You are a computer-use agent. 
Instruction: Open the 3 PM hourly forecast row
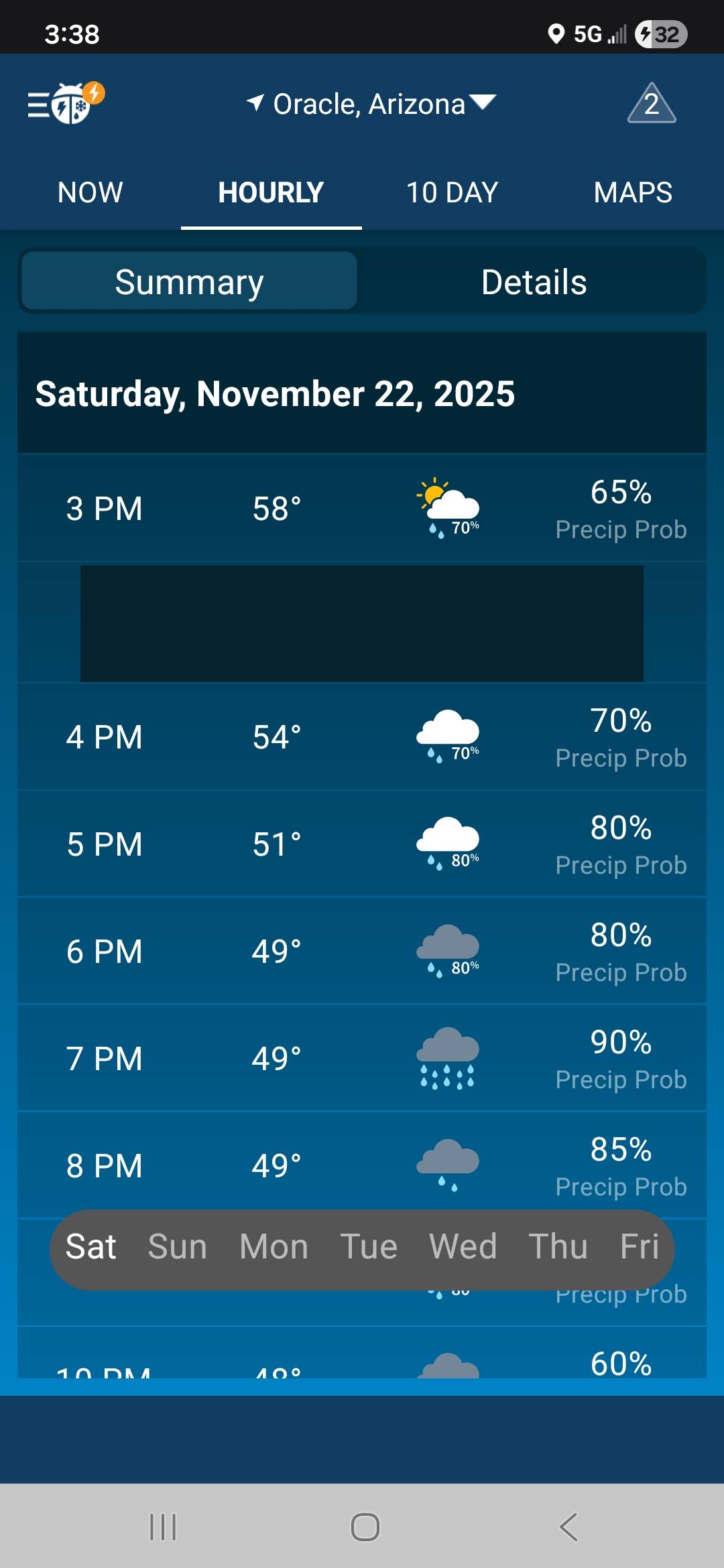point(362,509)
